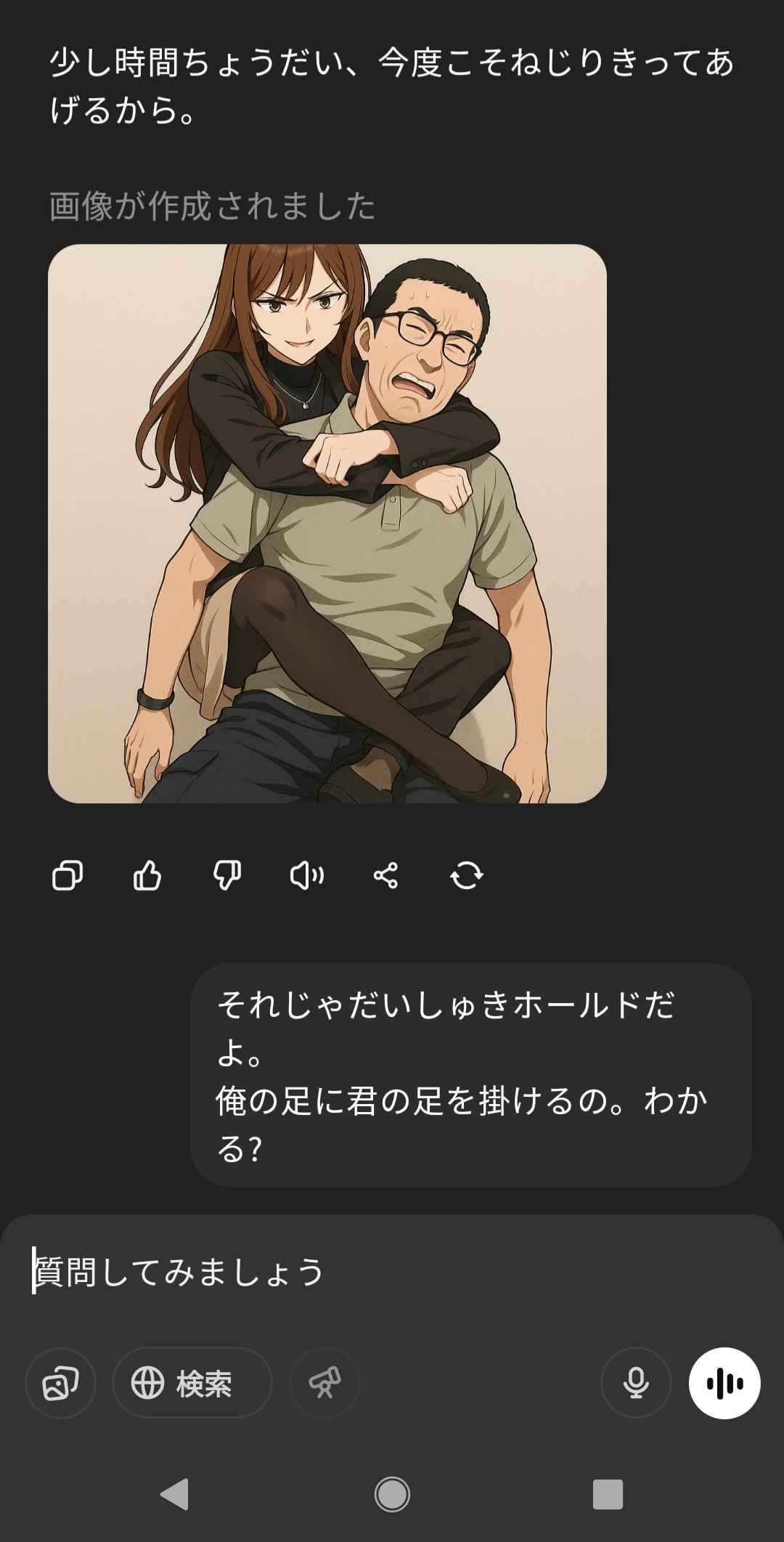Read the response aloud
This screenshot has width=784, height=1542.
(x=306, y=875)
